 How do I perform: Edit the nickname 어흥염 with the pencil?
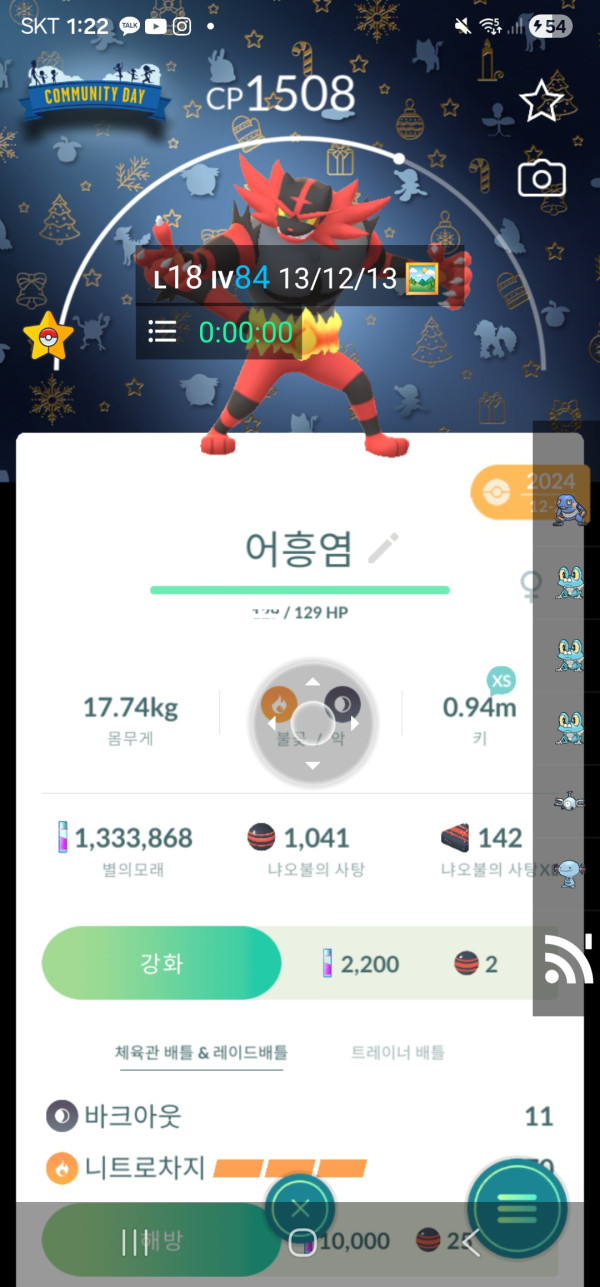(x=383, y=547)
